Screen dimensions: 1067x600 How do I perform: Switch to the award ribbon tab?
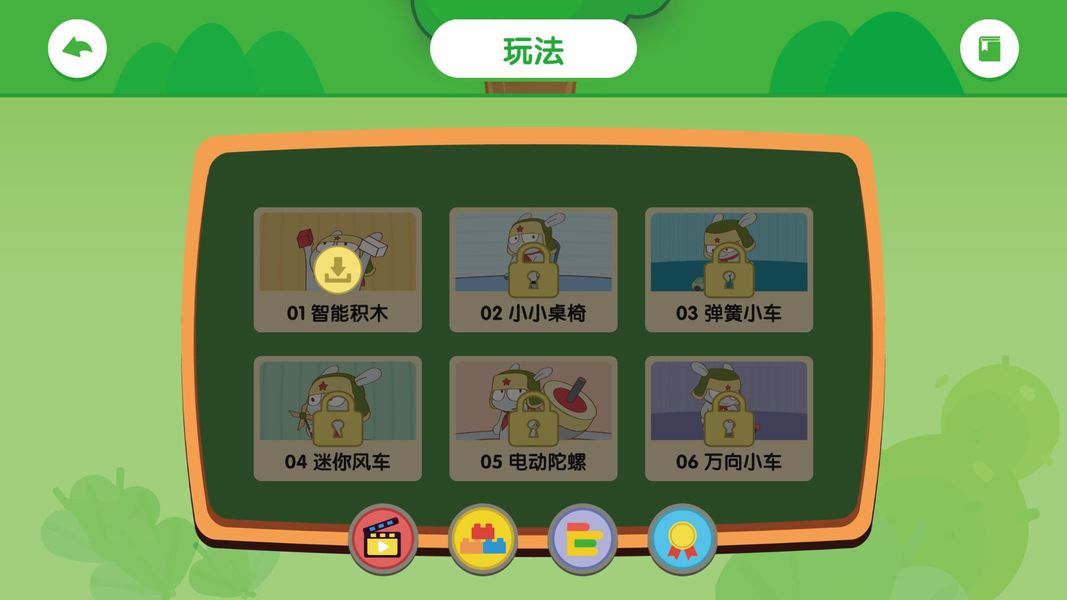683,539
